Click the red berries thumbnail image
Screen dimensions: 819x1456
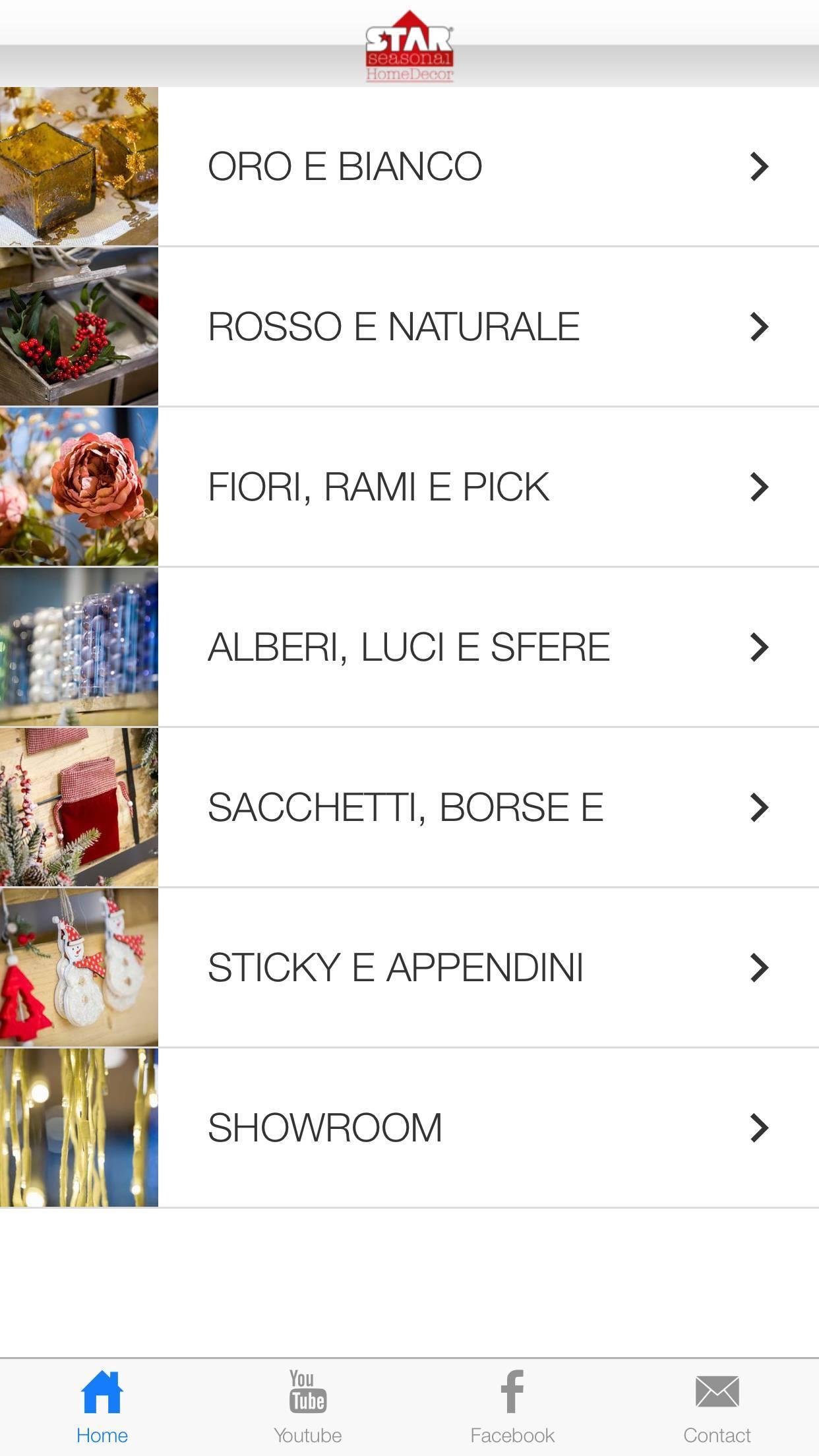coord(79,326)
